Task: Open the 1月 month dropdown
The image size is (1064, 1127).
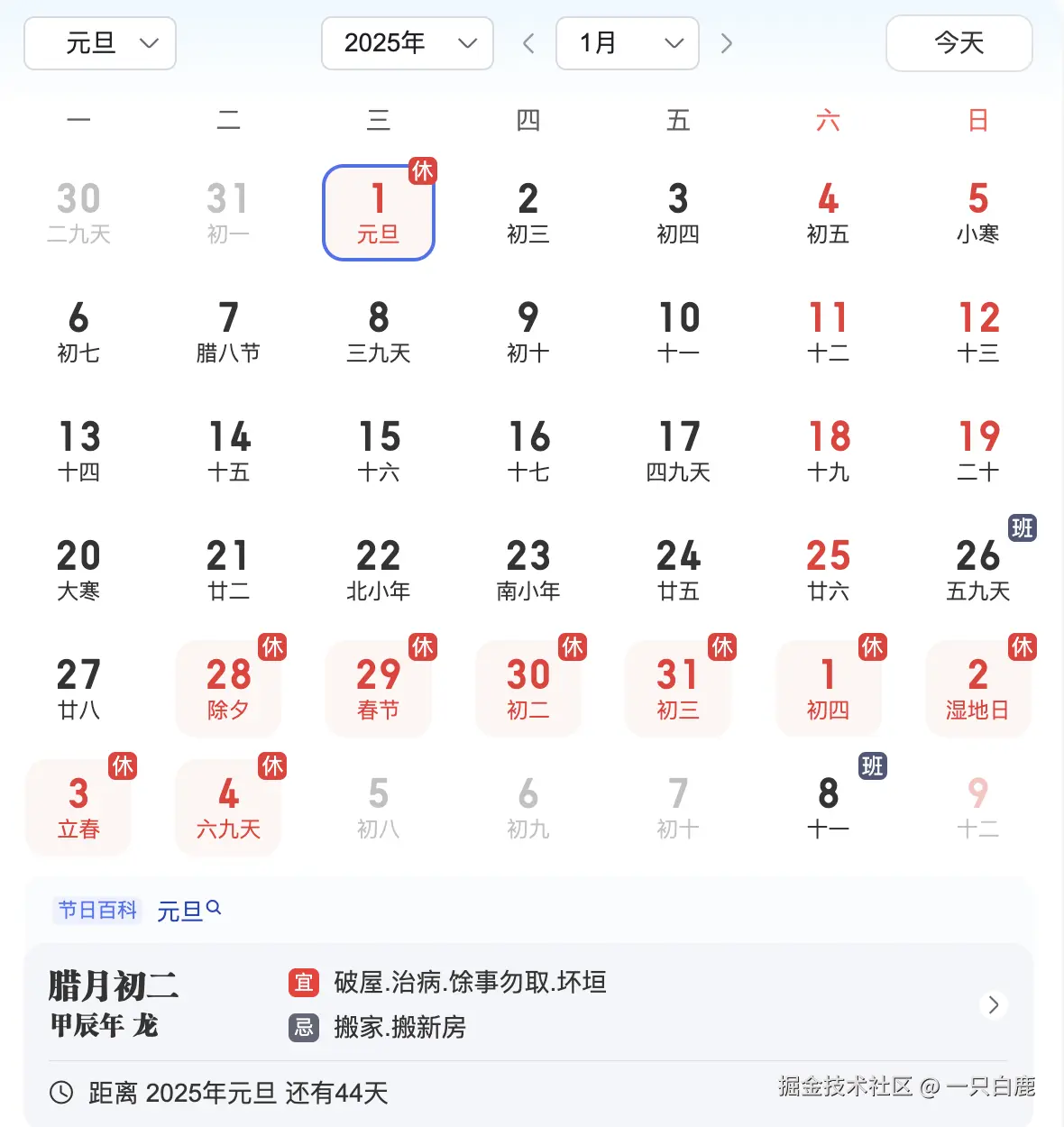Action: [x=628, y=43]
